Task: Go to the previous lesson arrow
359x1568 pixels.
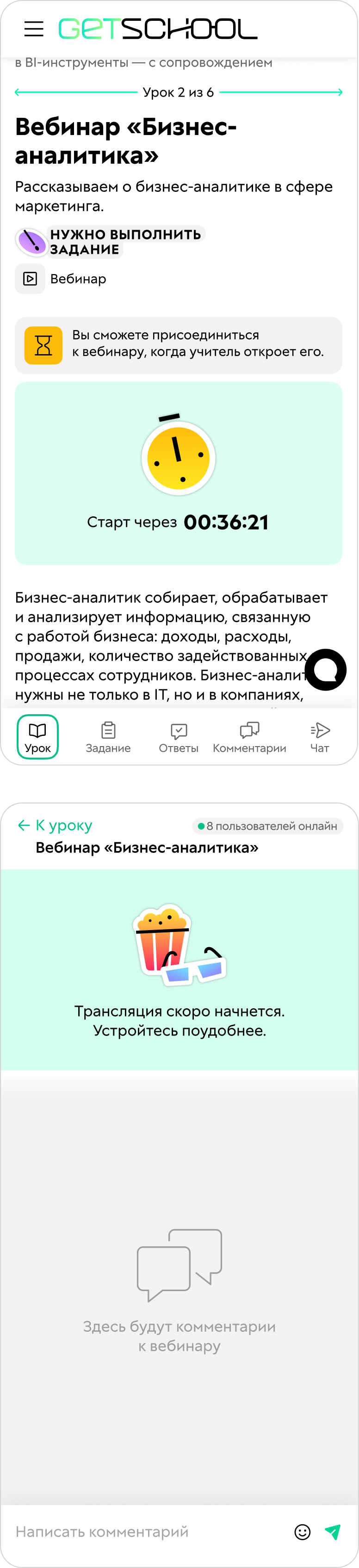Action: click(19, 92)
